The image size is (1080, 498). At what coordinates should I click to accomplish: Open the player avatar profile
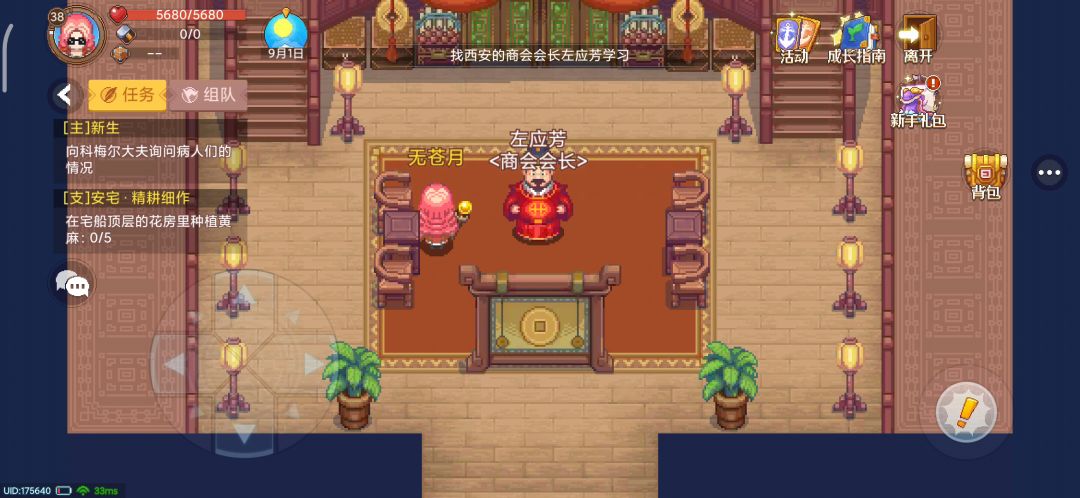point(76,34)
